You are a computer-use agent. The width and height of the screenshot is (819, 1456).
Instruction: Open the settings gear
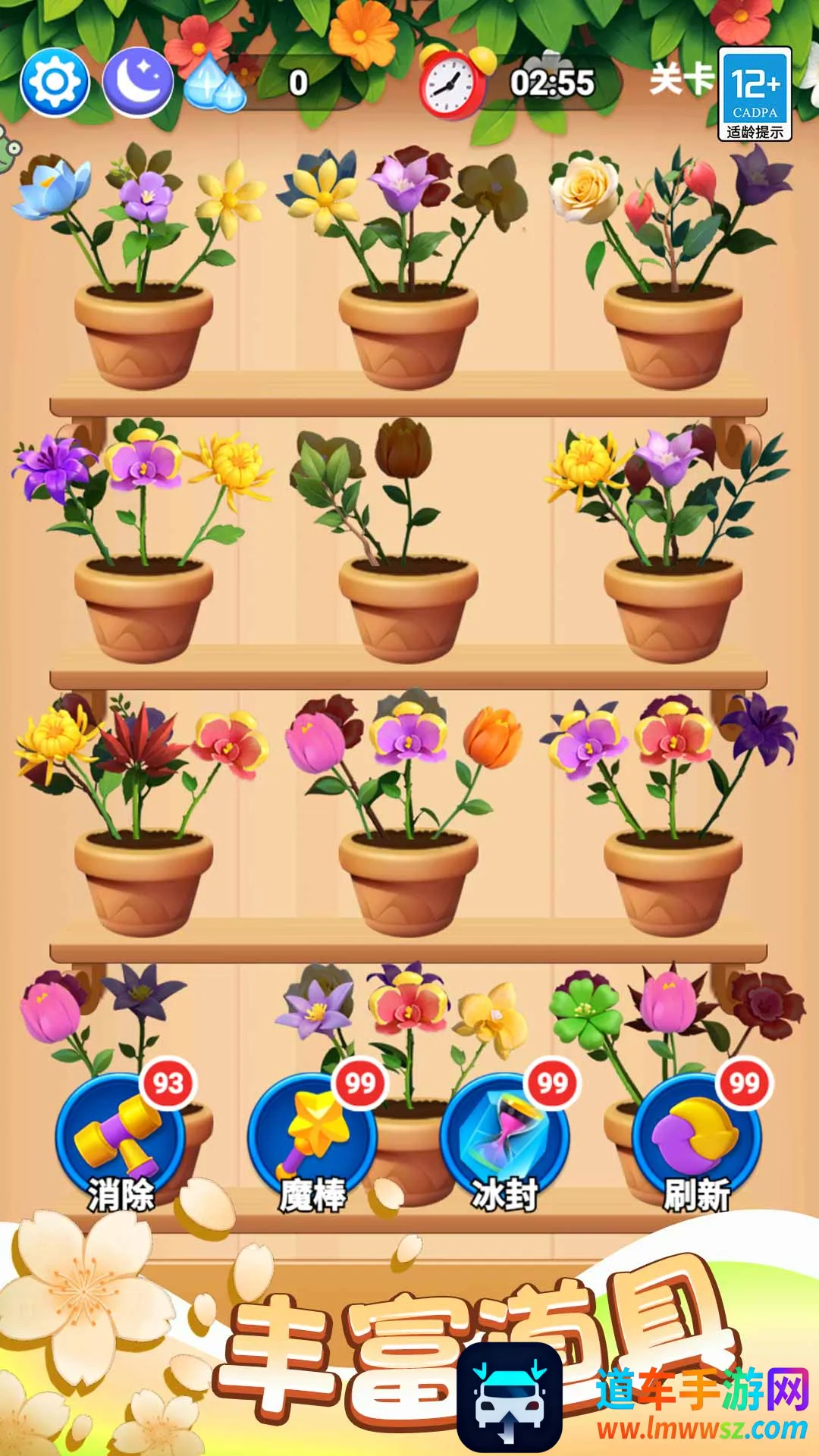(55, 81)
